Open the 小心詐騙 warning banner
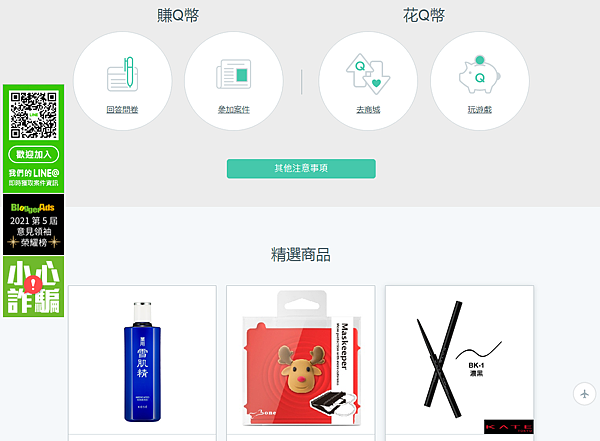Image resolution: width=600 pixels, height=441 pixels. pos(33,286)
